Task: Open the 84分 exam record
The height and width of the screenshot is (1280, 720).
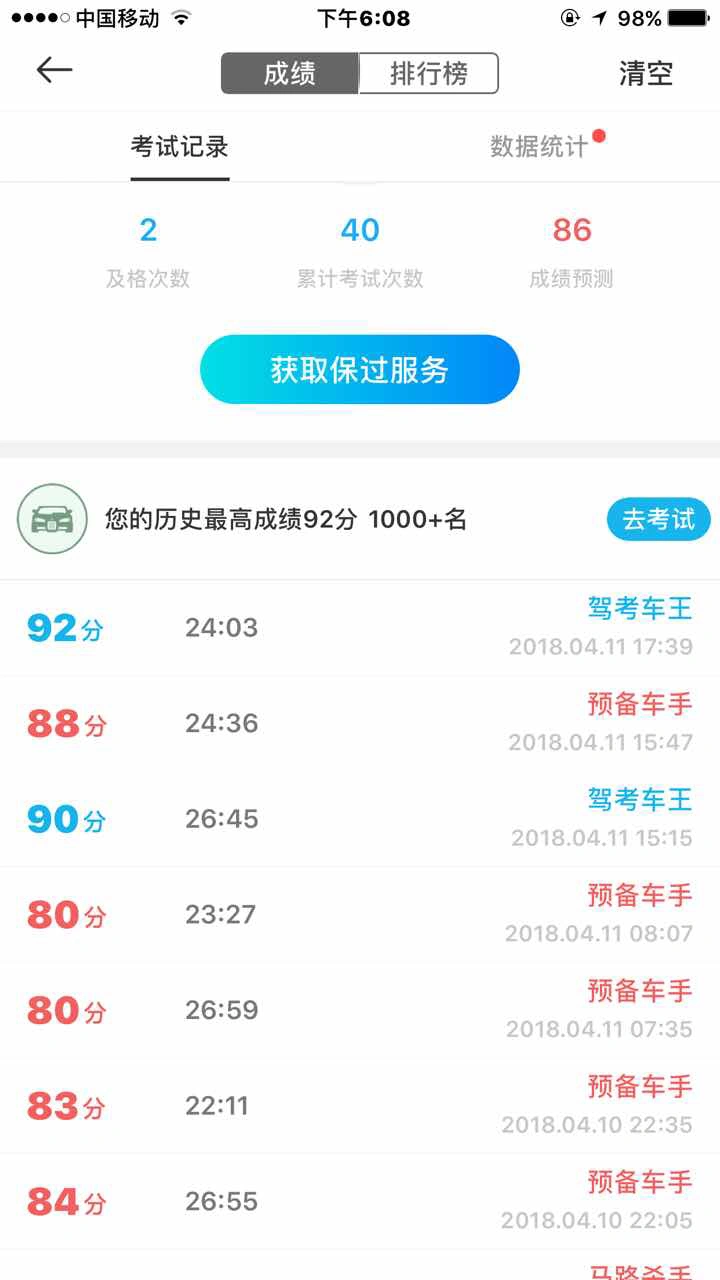Action: tap(360, 1201)
